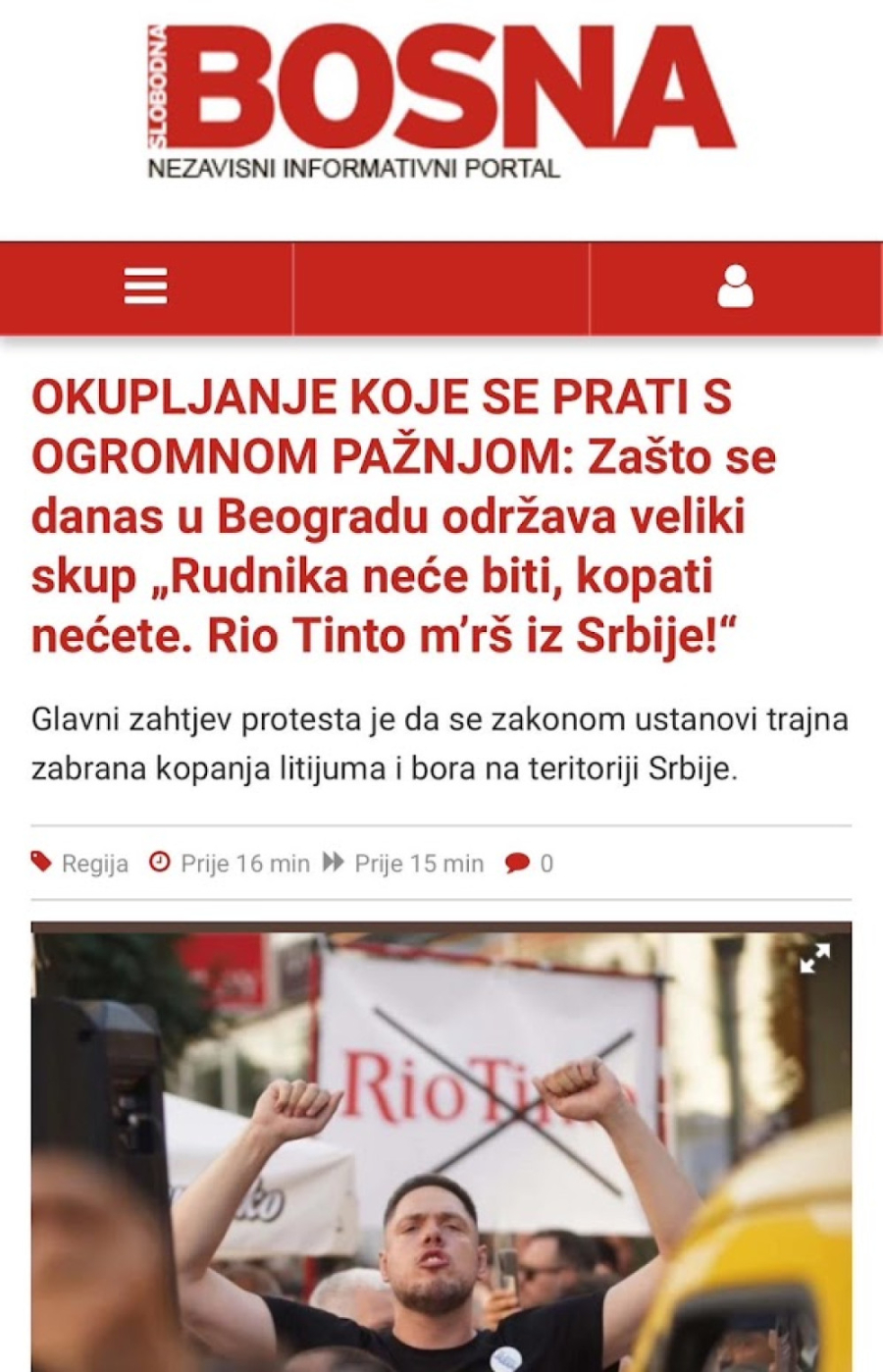Viewport: 883px width, 1372px height.
Task: Click the comment count showing 0
Action: [546, 863]
